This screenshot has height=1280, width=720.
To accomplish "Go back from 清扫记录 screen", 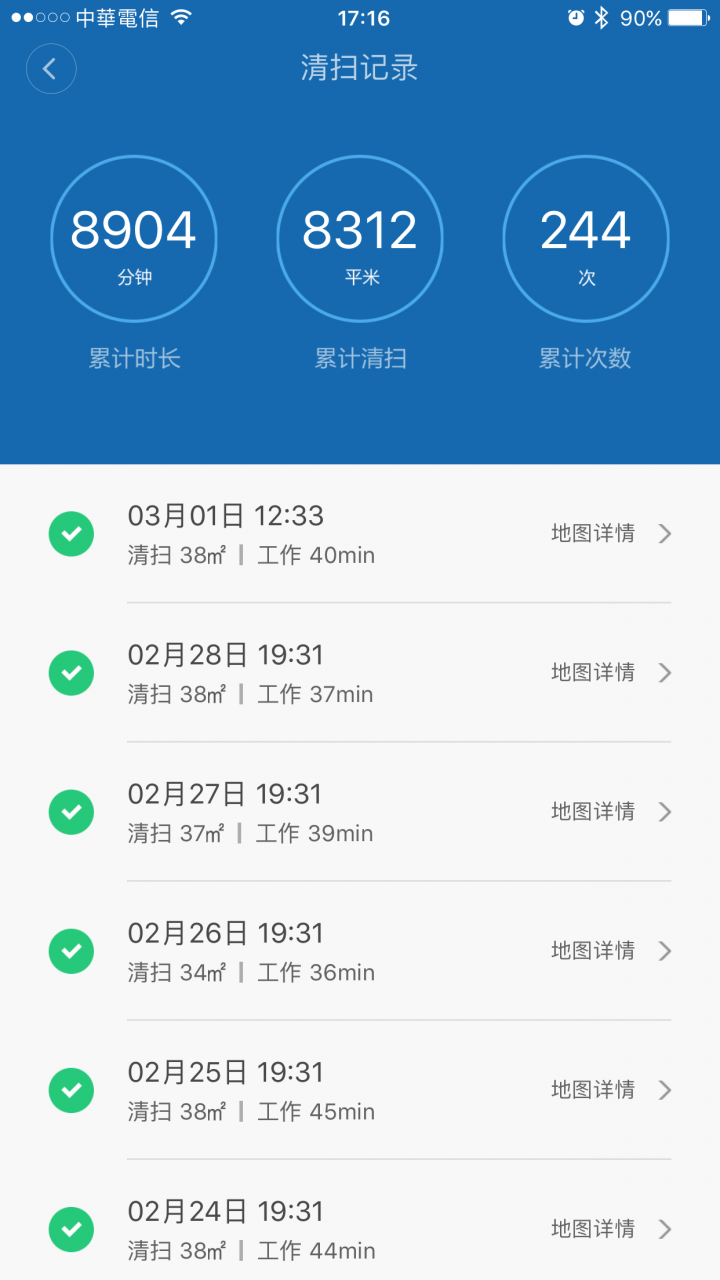I will [51, 69].
